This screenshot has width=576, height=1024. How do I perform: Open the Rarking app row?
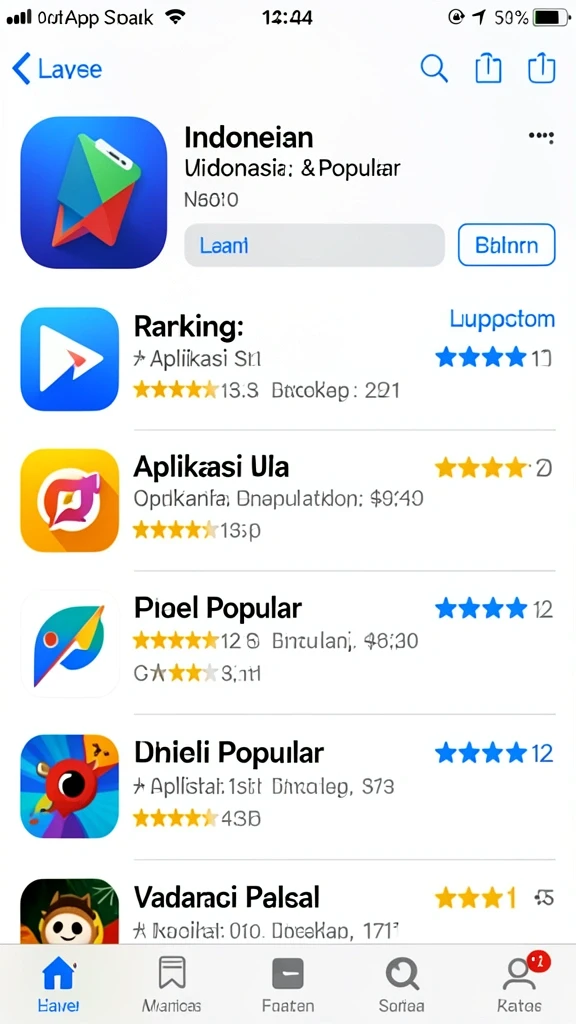(x=288, y=359)
